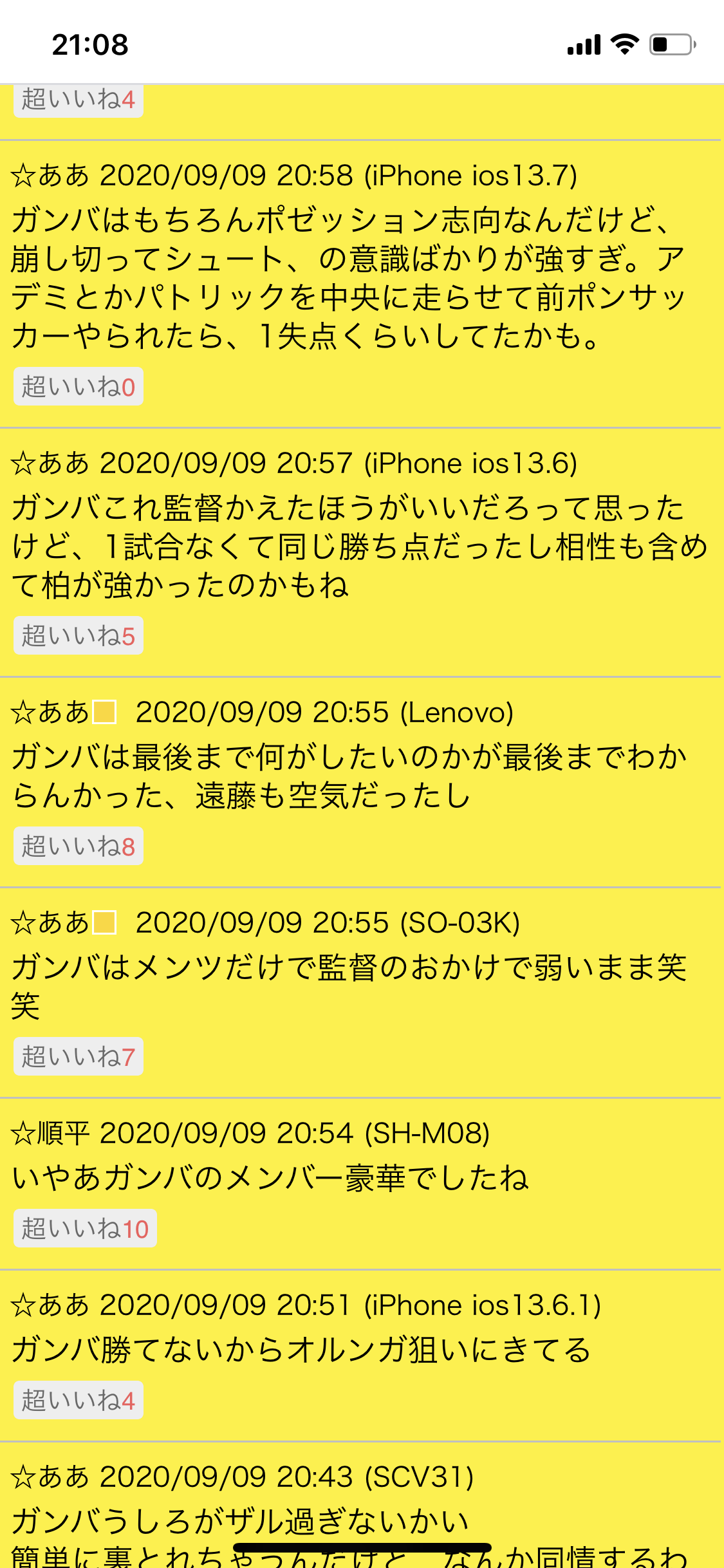Like the 20:51 comment about オルンガ
The width and height of the screenshot is (724, 1568).
[78, 1400]
